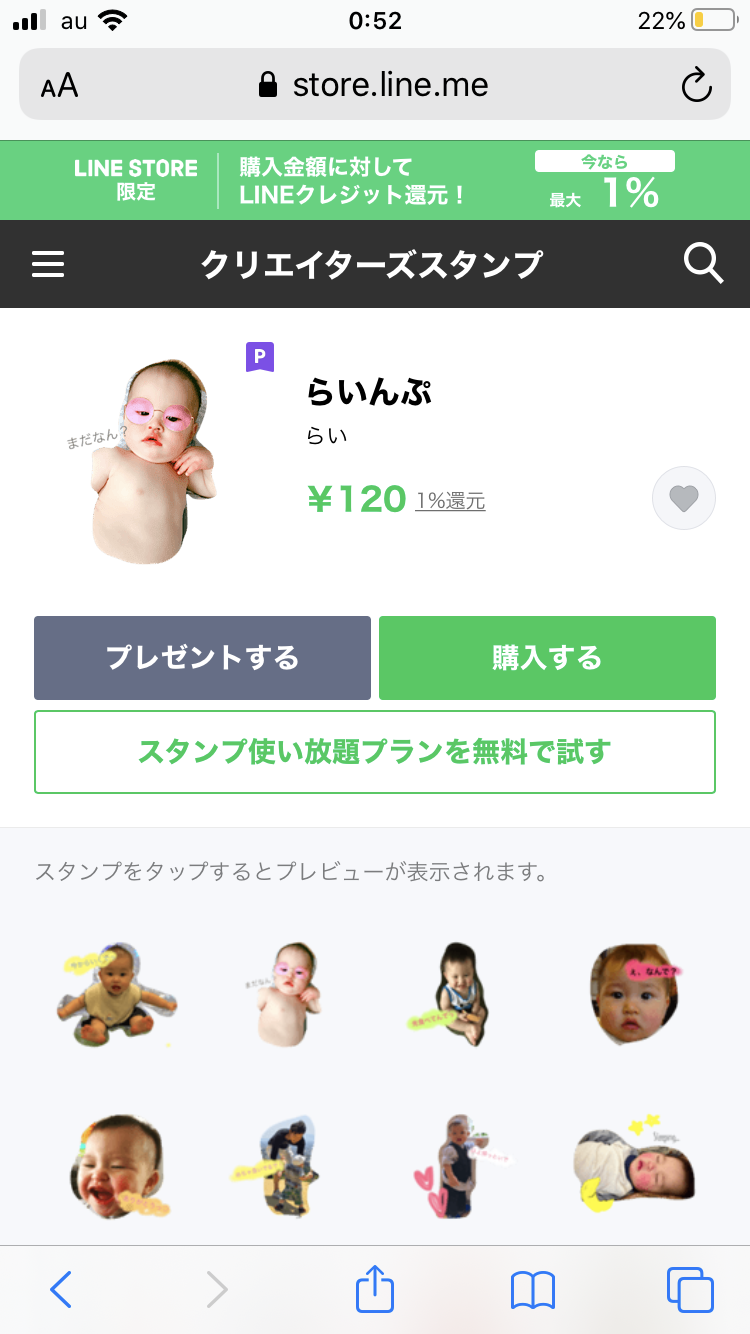Go back to the previous page
Viewport: 750px width, 1334px height.
[x=61, y=1289]
